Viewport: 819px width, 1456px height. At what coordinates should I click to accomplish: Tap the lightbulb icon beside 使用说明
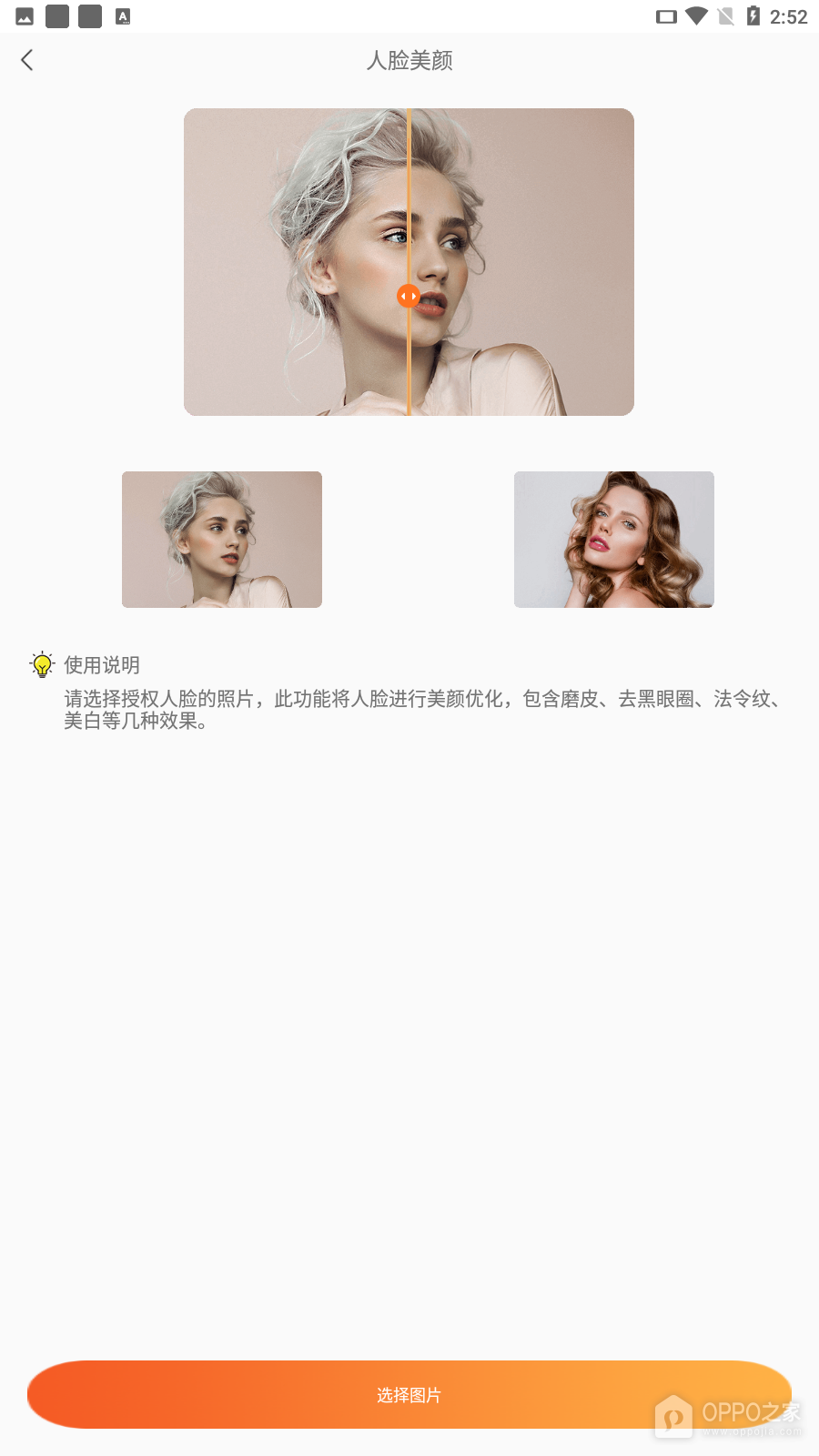pyautogui.click(x=42, y=665)
